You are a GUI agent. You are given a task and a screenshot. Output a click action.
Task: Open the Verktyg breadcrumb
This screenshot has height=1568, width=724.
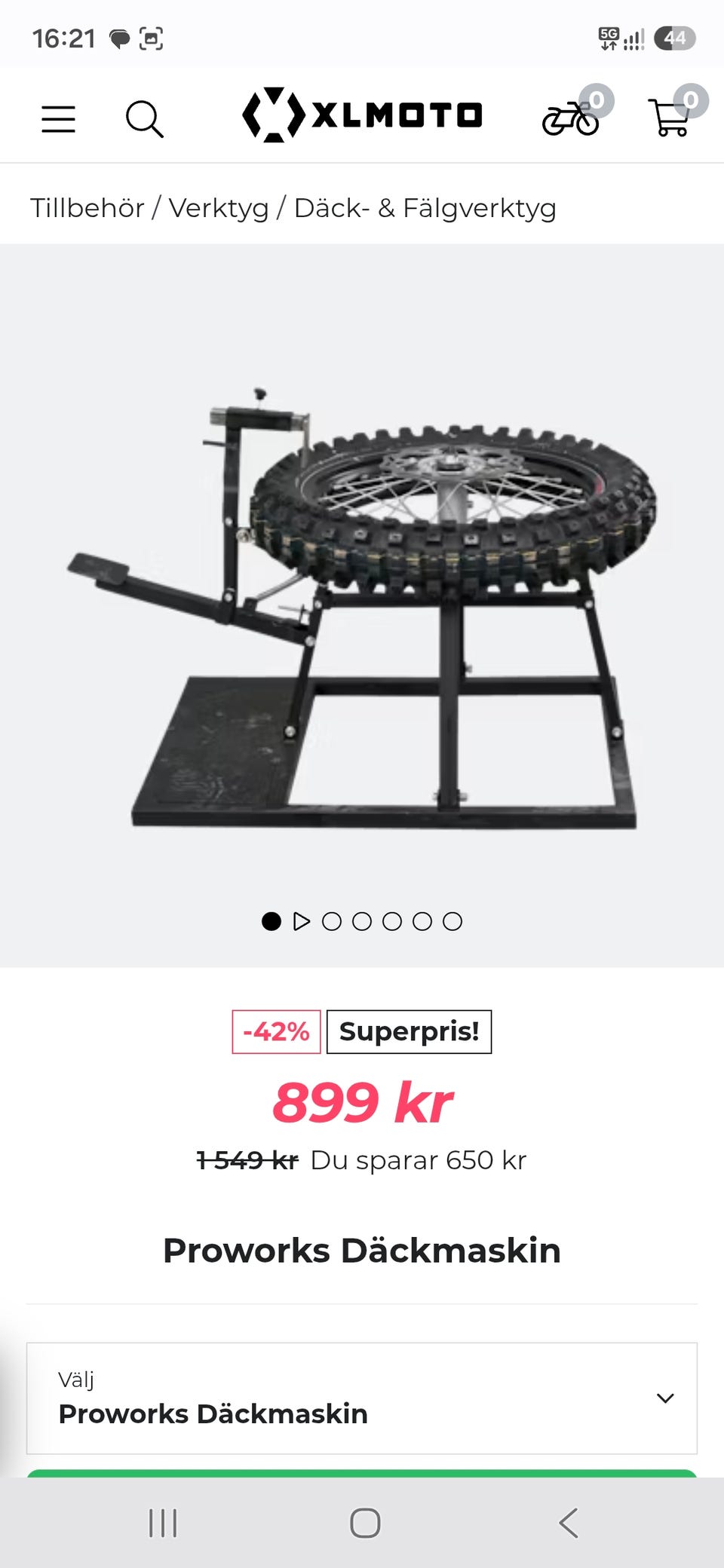point(218,208)
